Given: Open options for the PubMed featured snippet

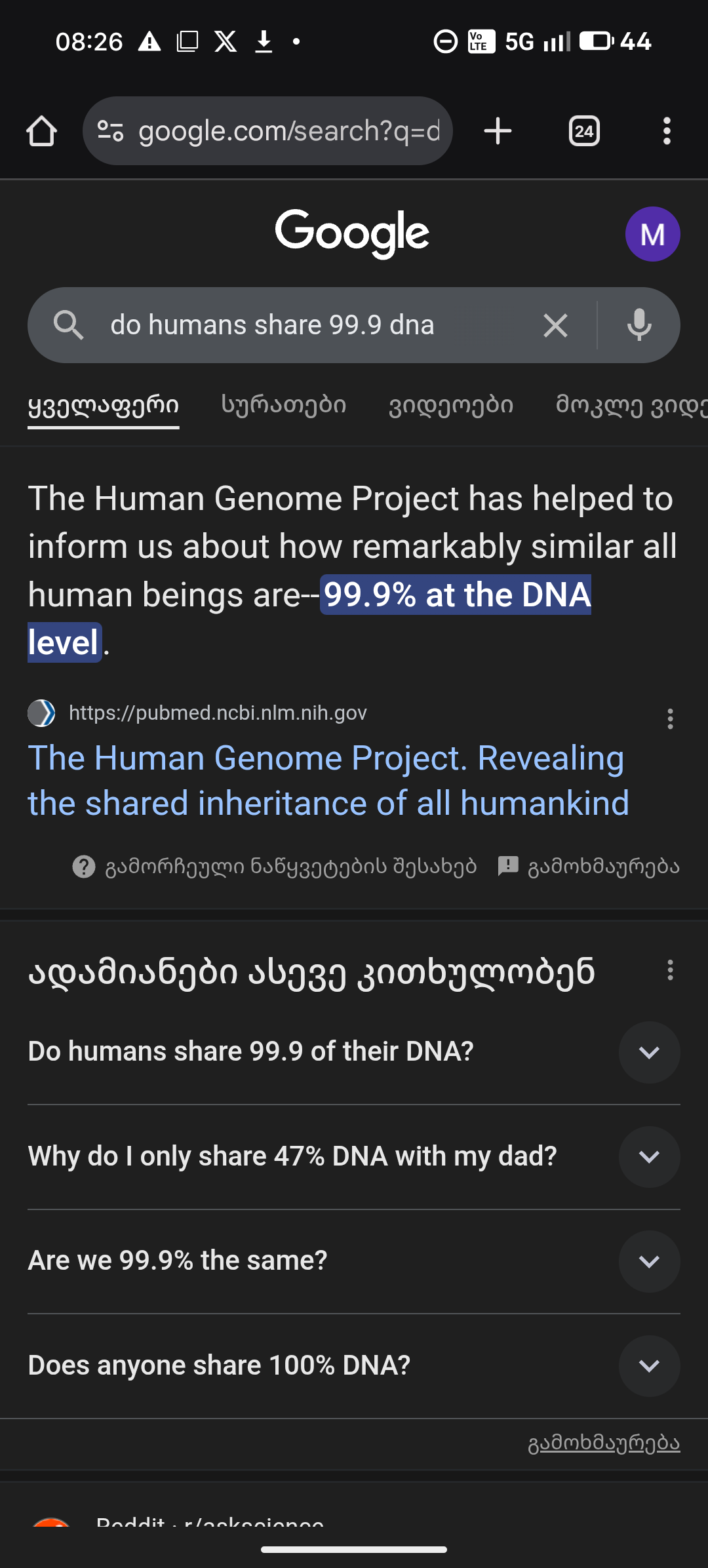Looking at the screenshot, I should tap(670, 719).
